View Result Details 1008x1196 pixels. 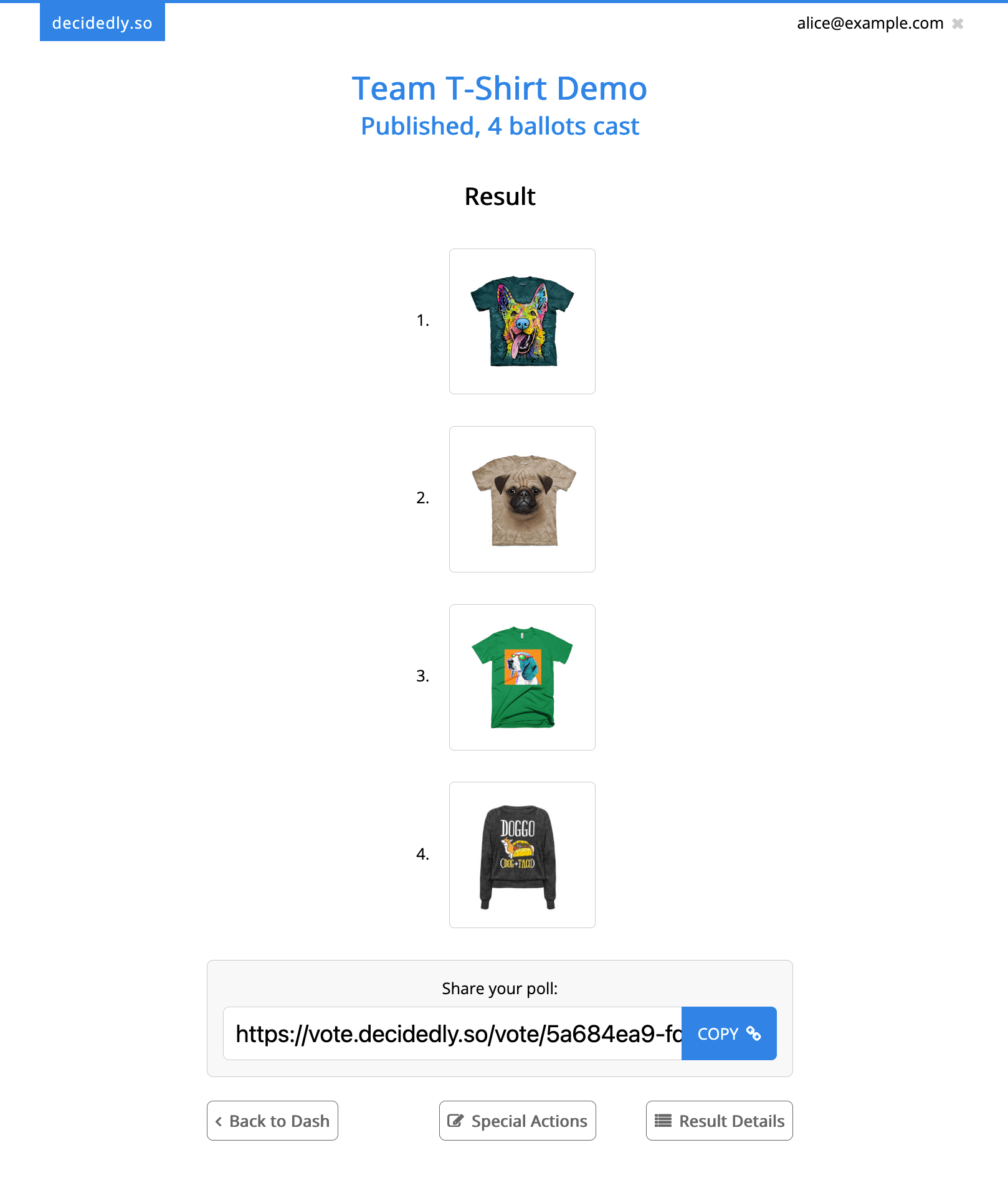coord(719,1121)
